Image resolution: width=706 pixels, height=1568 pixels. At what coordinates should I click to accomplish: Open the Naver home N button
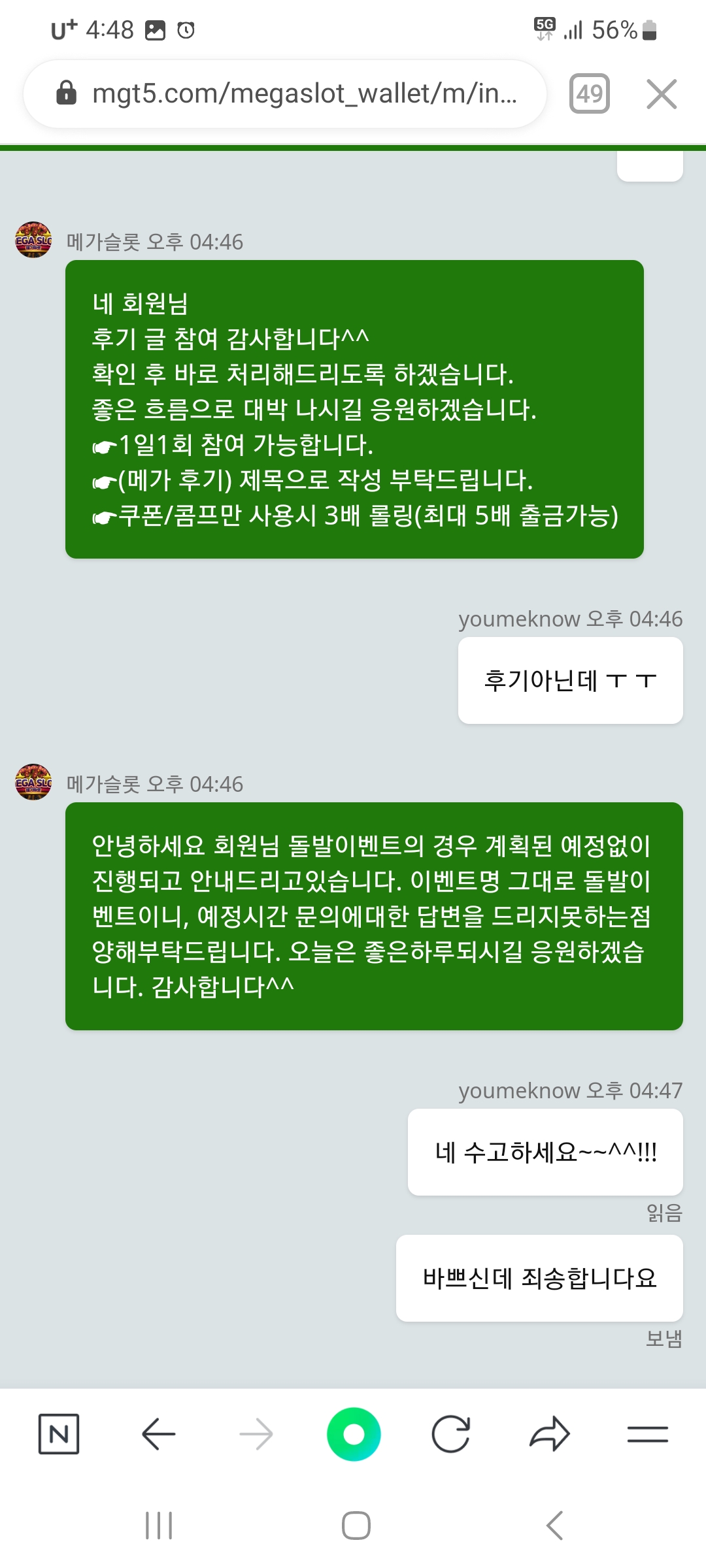pos(59,1434)
